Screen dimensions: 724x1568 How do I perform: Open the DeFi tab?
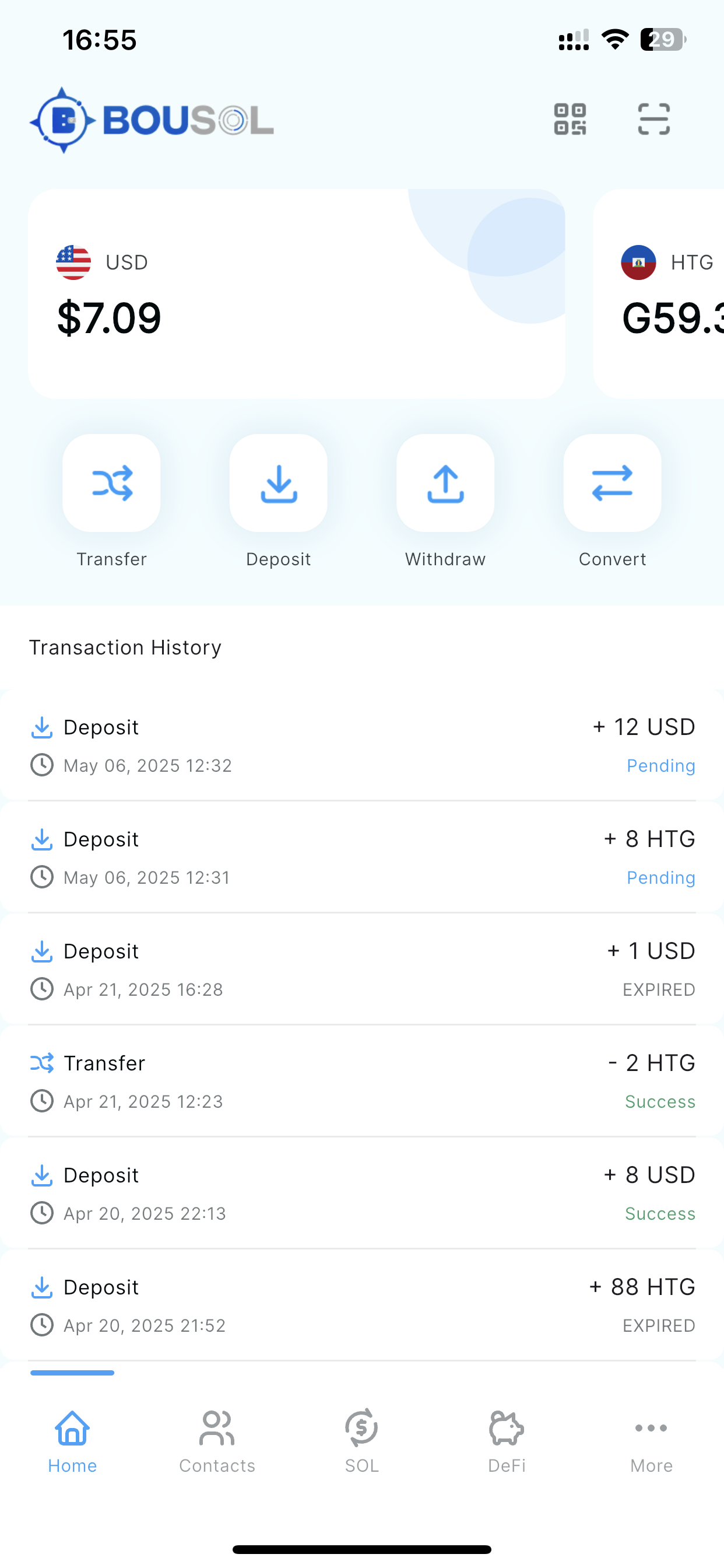pyautogui.click(x=507, y=1441)
